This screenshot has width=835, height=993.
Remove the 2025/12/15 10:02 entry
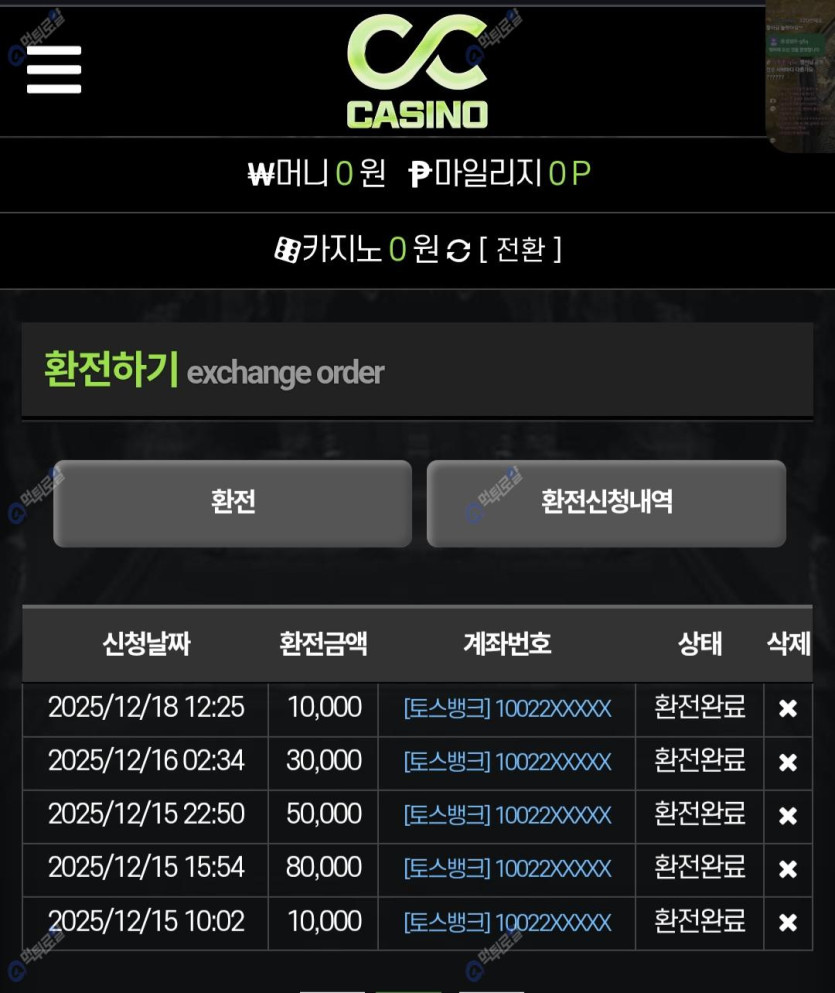point(788,923)
